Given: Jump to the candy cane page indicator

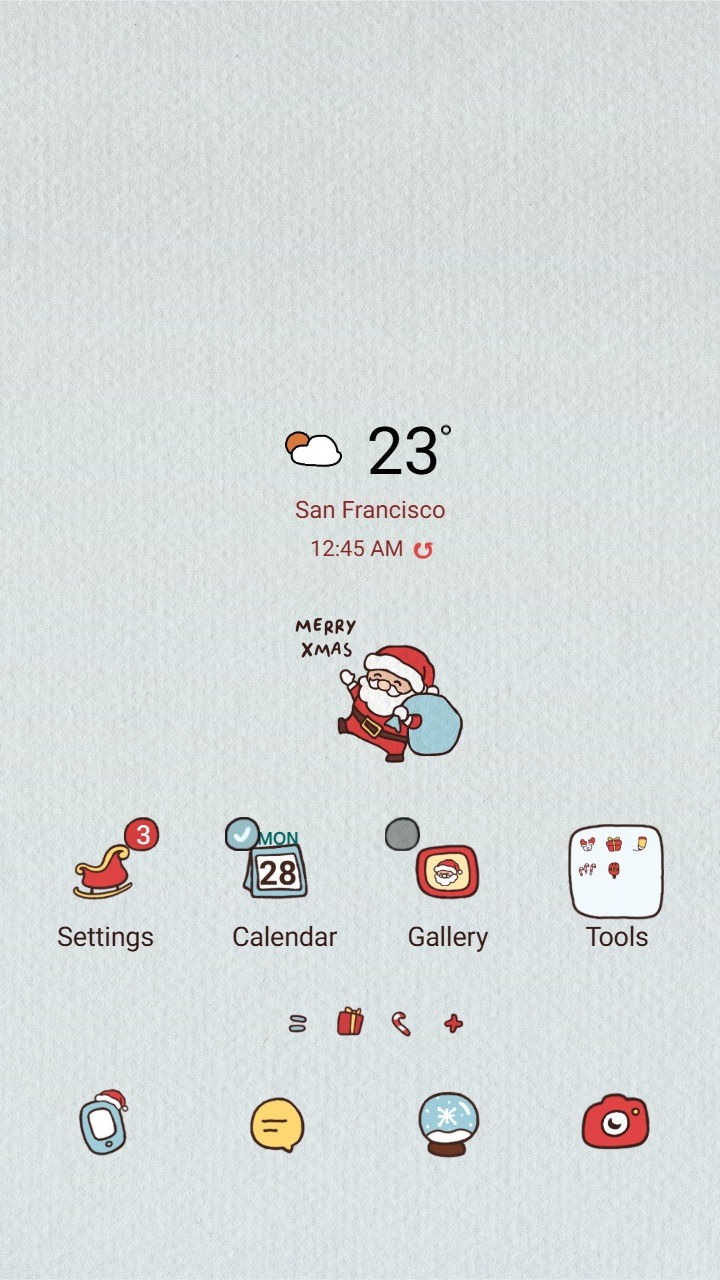Looking at the screenshot, I should pyautogui.click(x=401, y=1023).
